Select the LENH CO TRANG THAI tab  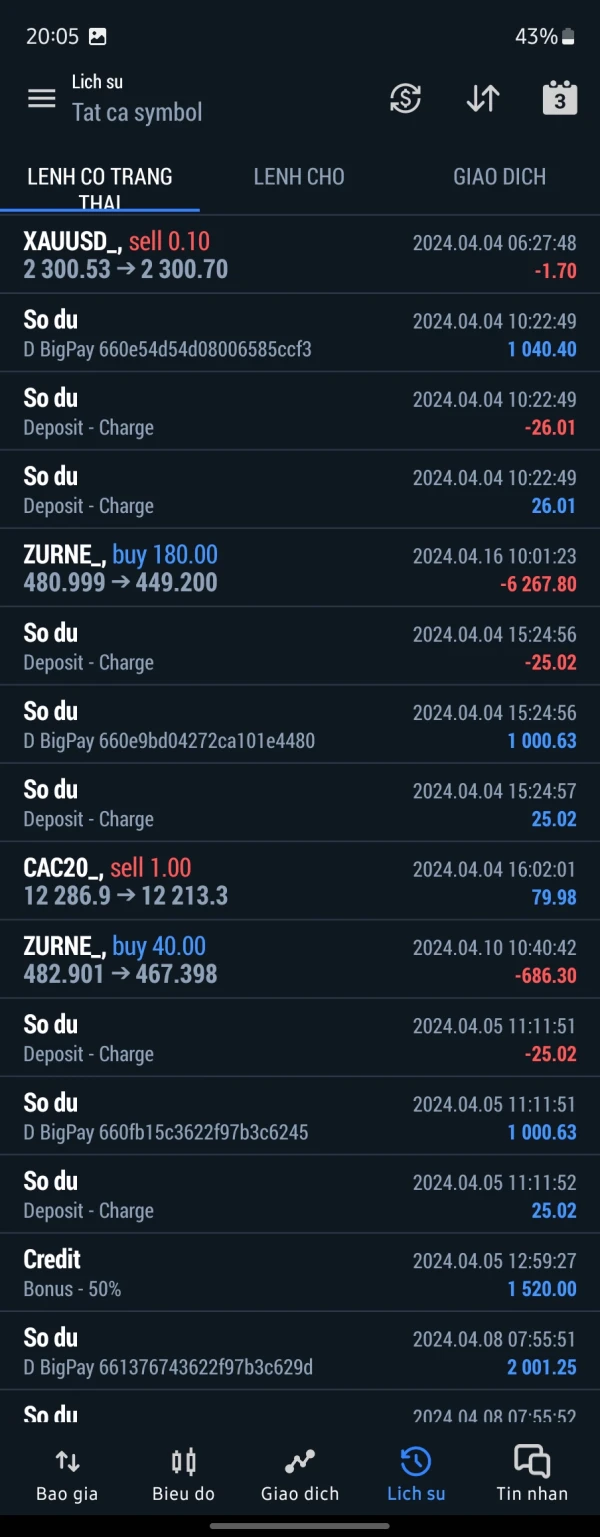coord(100,186)
